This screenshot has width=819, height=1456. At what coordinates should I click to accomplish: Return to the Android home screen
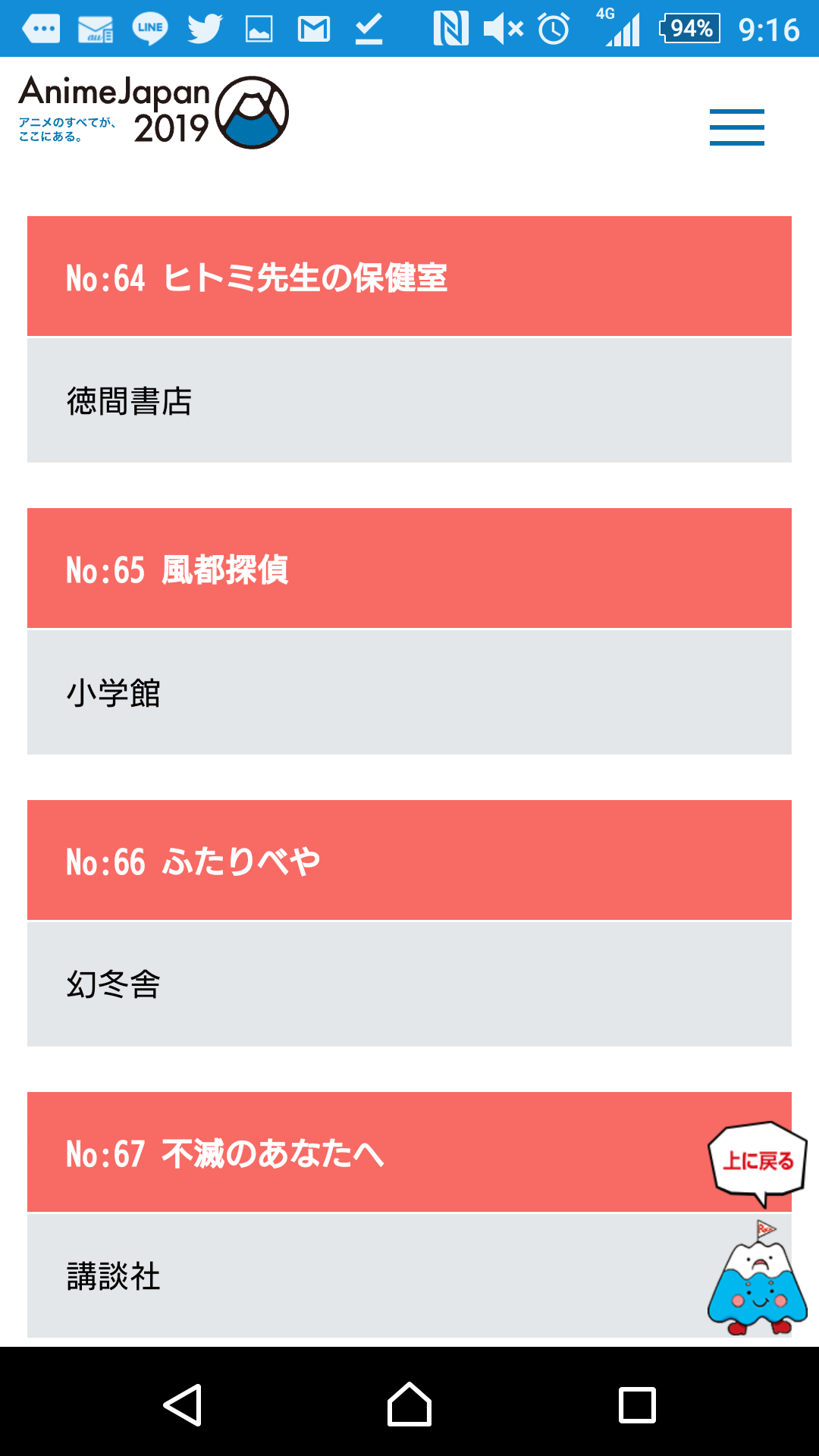[409, 1404]
